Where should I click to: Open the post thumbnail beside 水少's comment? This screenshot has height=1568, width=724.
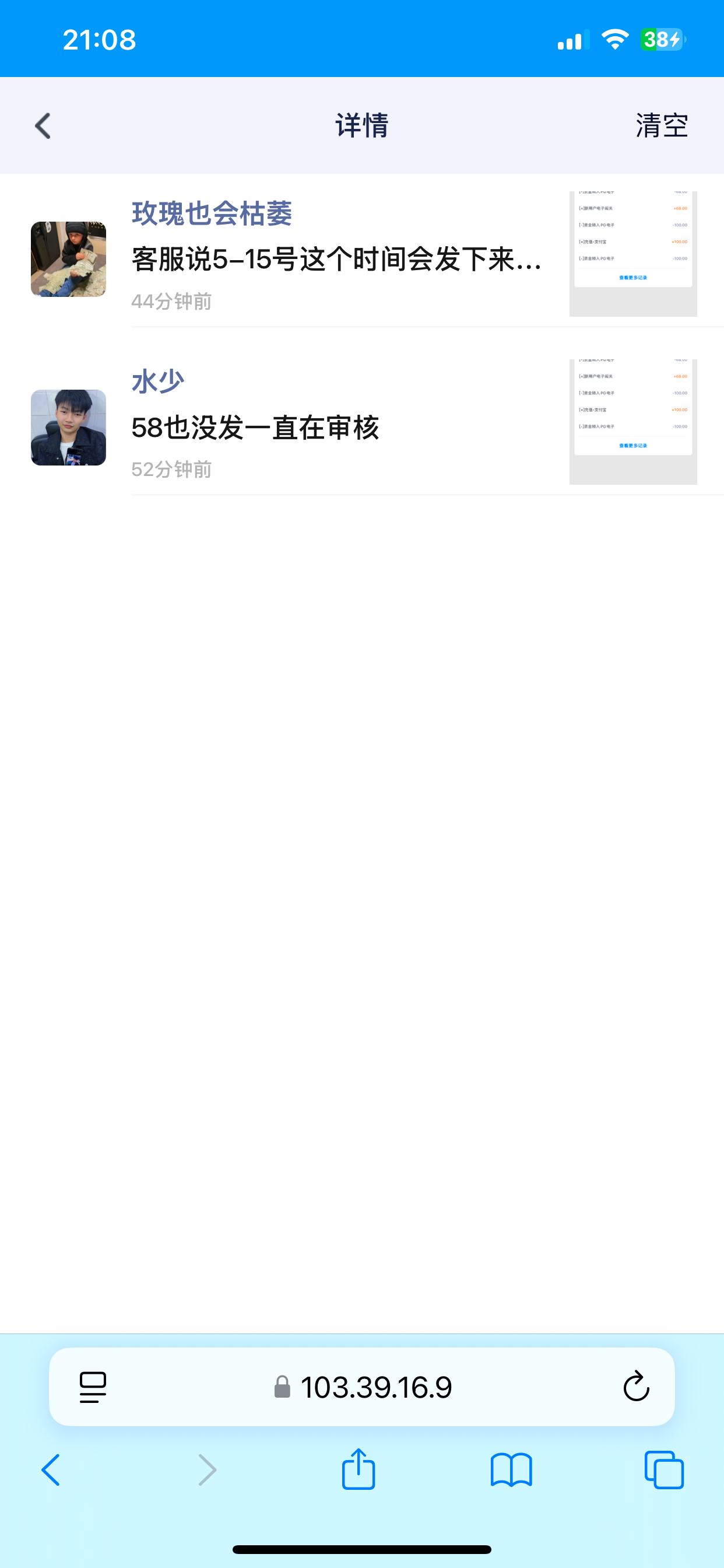coord(632,422)
